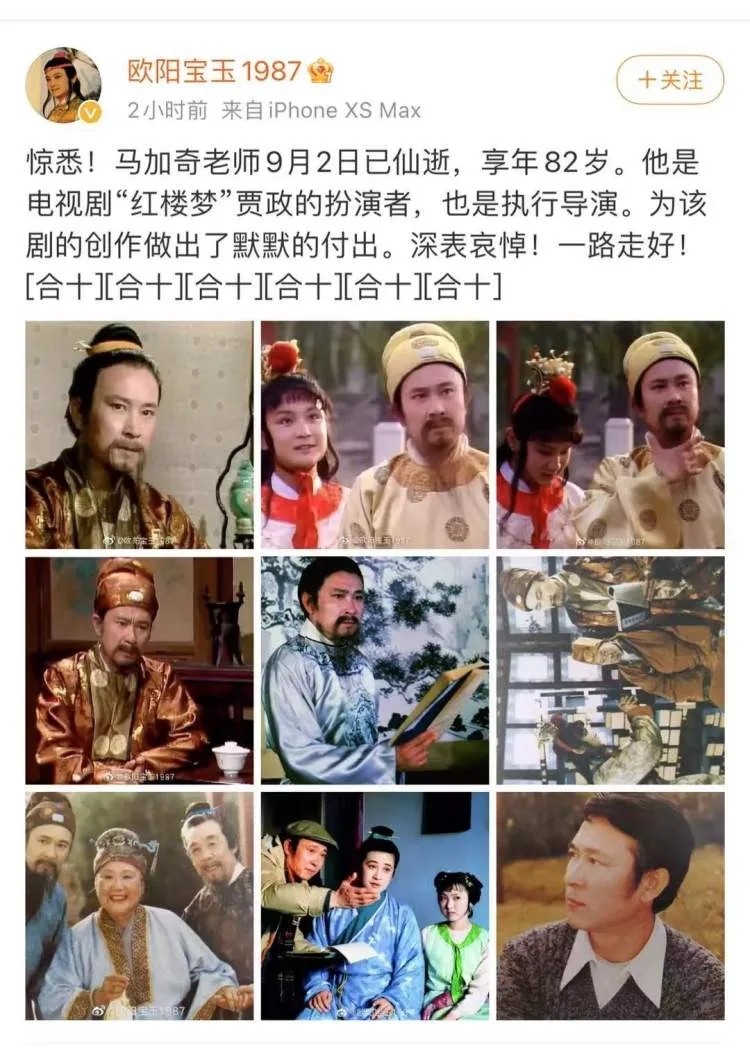Open the first photo of the bearded man in brown robe
Viewport: 750px width, 1051px height.
(x=139, y=435)
